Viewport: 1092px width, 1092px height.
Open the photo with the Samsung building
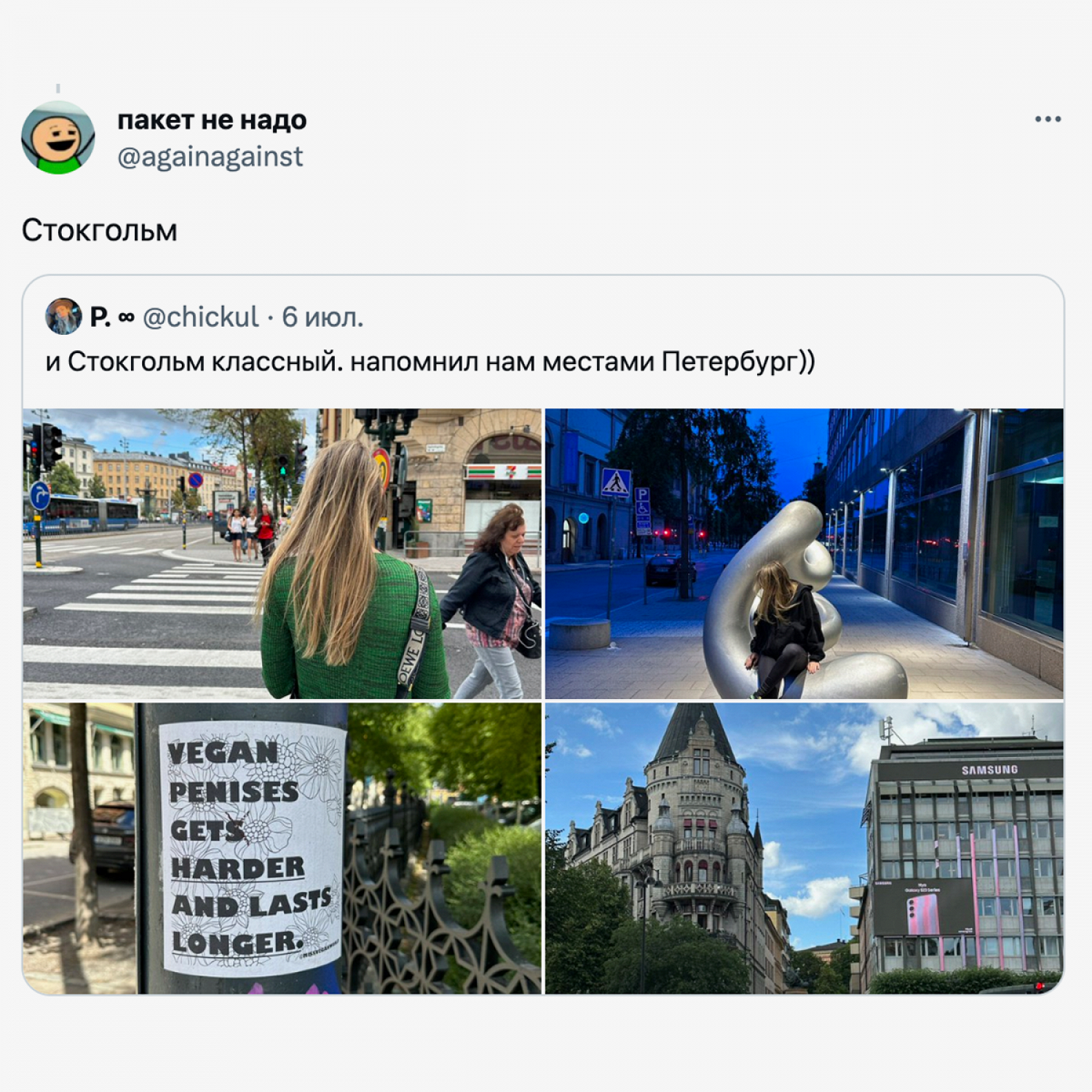[x=804, y=848]
